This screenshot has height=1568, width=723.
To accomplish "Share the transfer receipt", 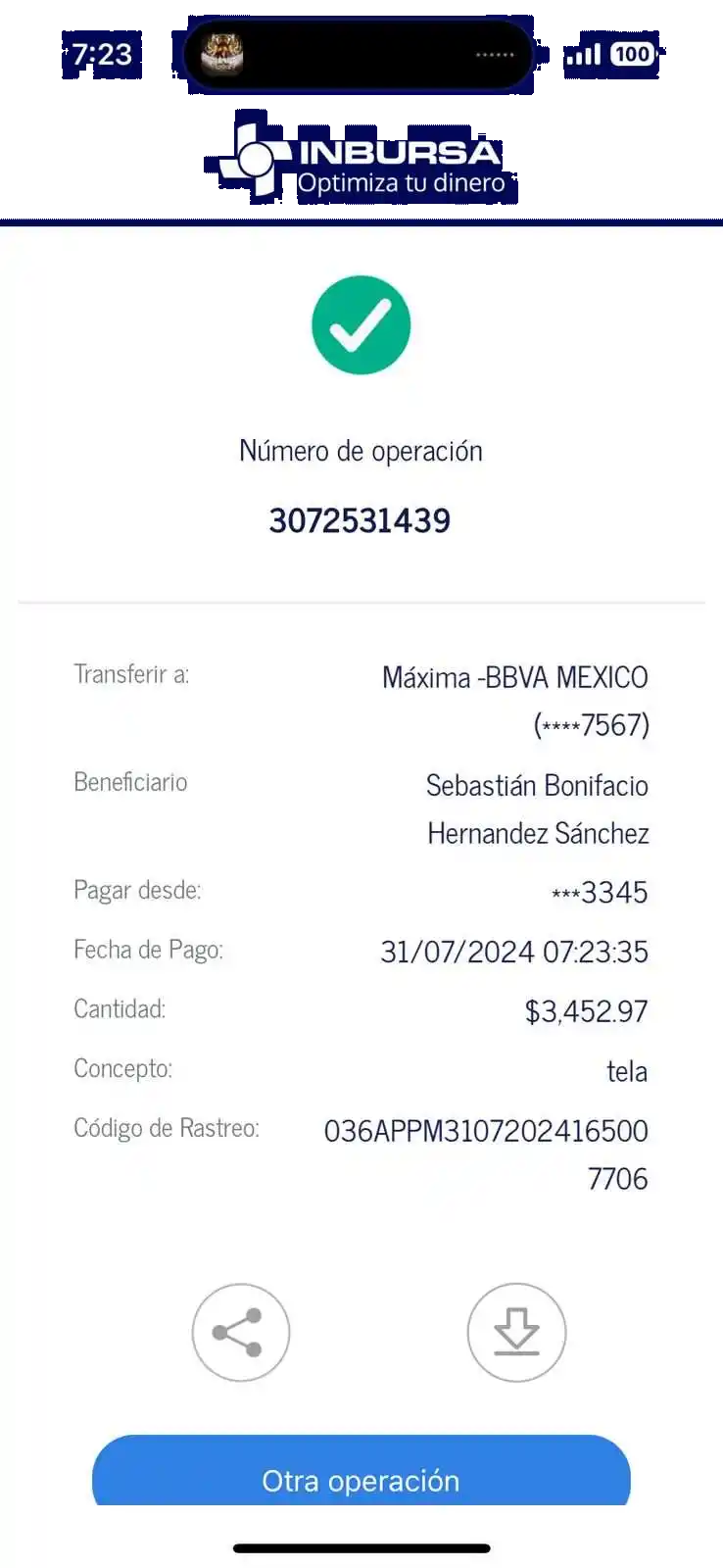I will tap(240, 1332).
